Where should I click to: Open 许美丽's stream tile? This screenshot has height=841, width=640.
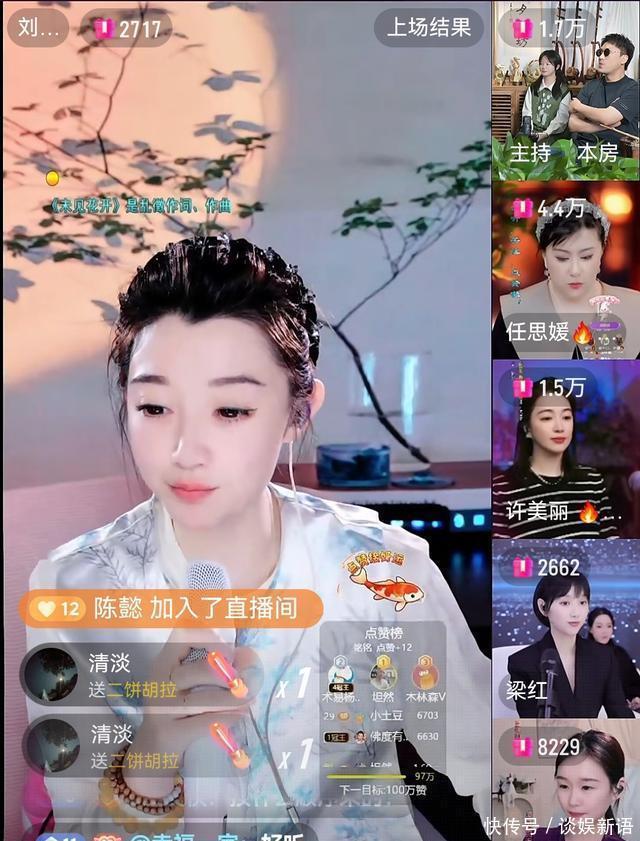tap(565, 450)
